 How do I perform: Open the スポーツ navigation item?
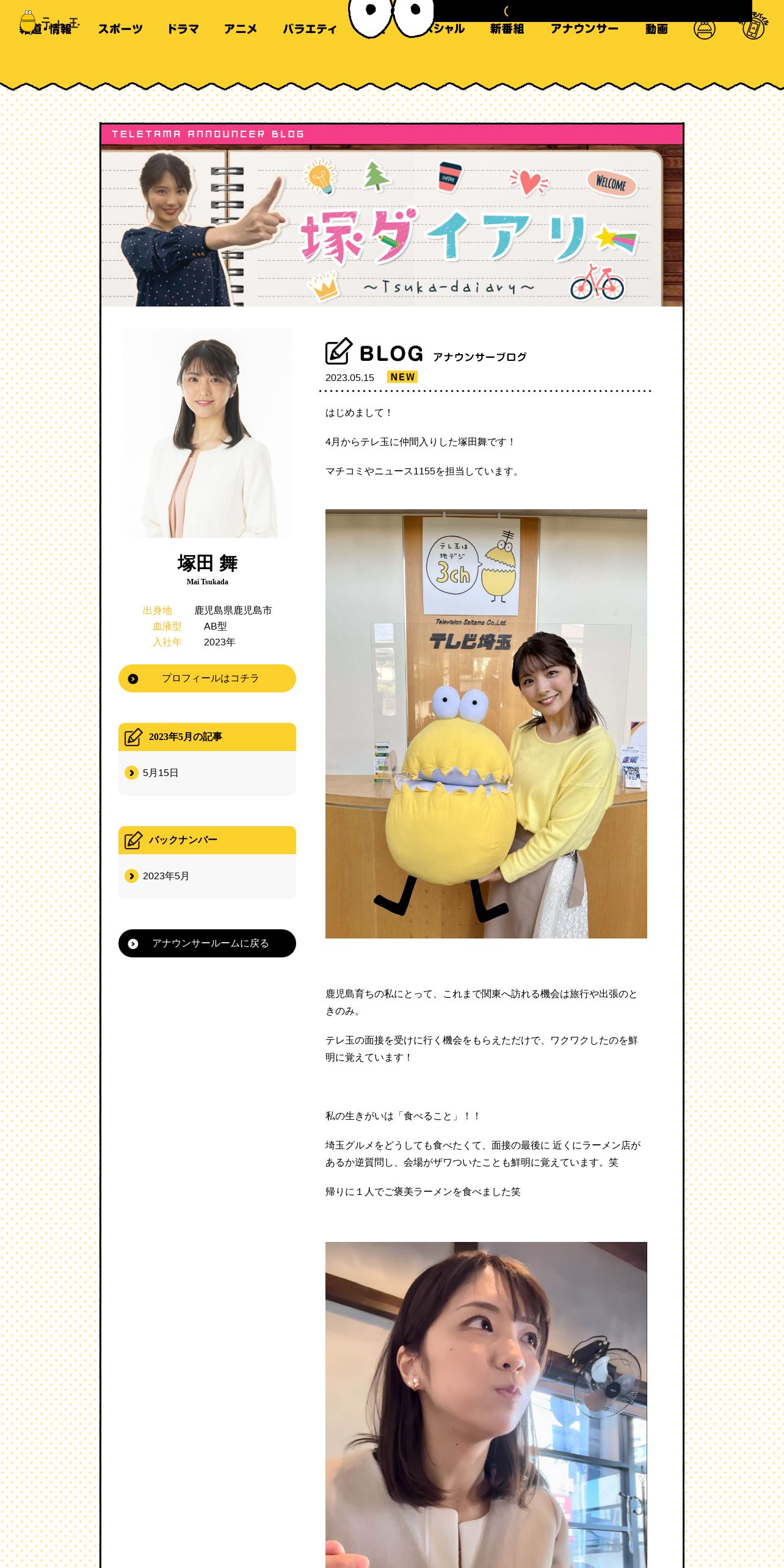pyautogui.click(x=120, y=29)
